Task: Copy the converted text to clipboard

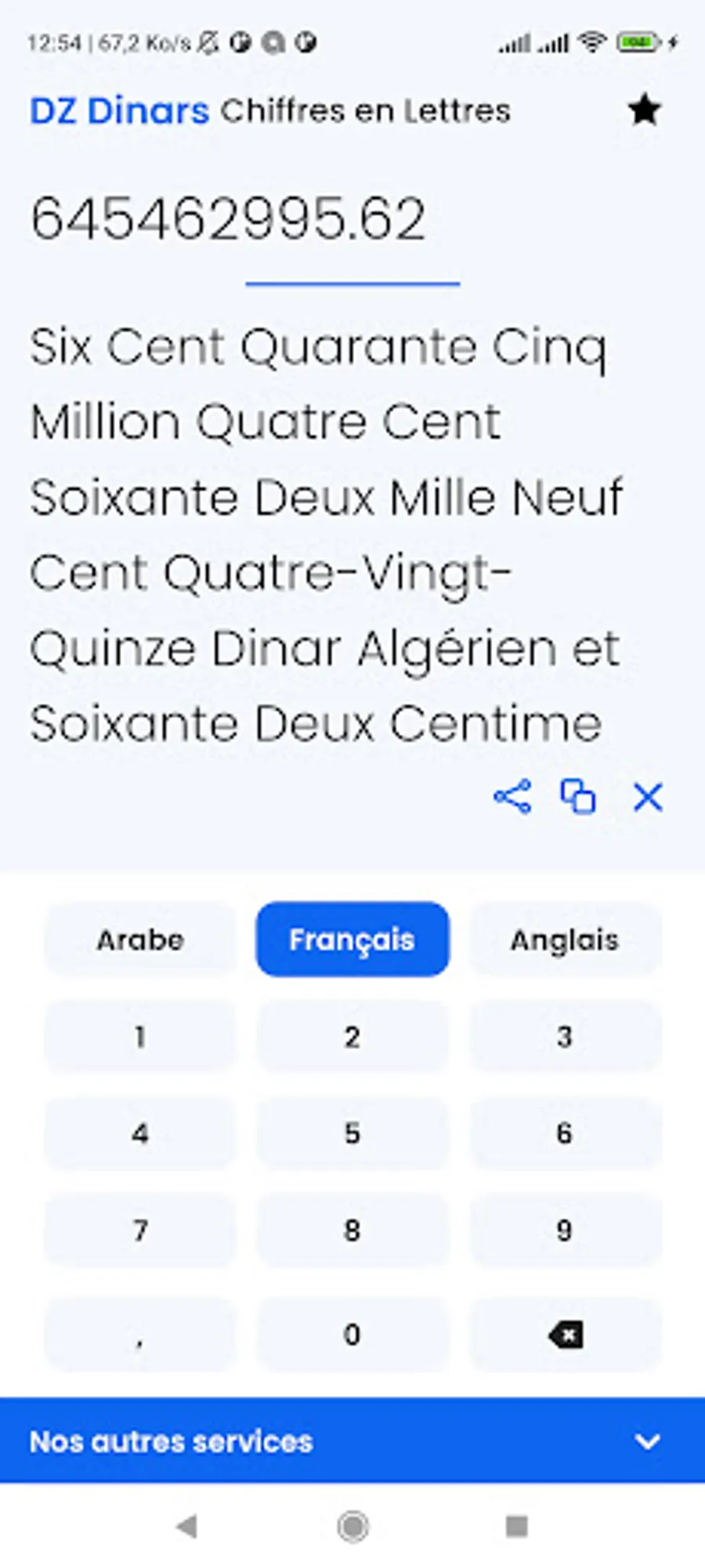Action: 578,797
